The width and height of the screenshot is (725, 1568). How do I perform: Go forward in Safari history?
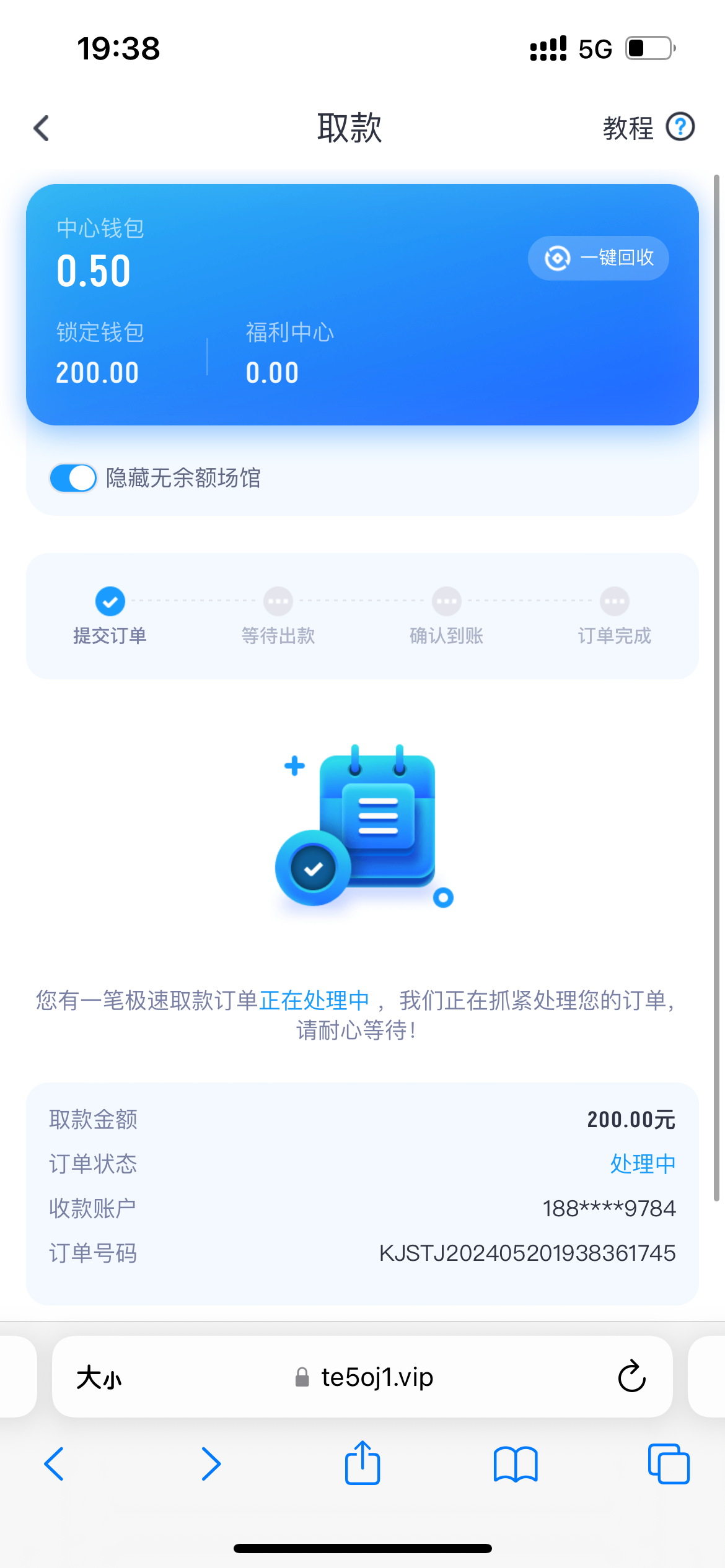pyautogui.click(x=211, y=1464)
